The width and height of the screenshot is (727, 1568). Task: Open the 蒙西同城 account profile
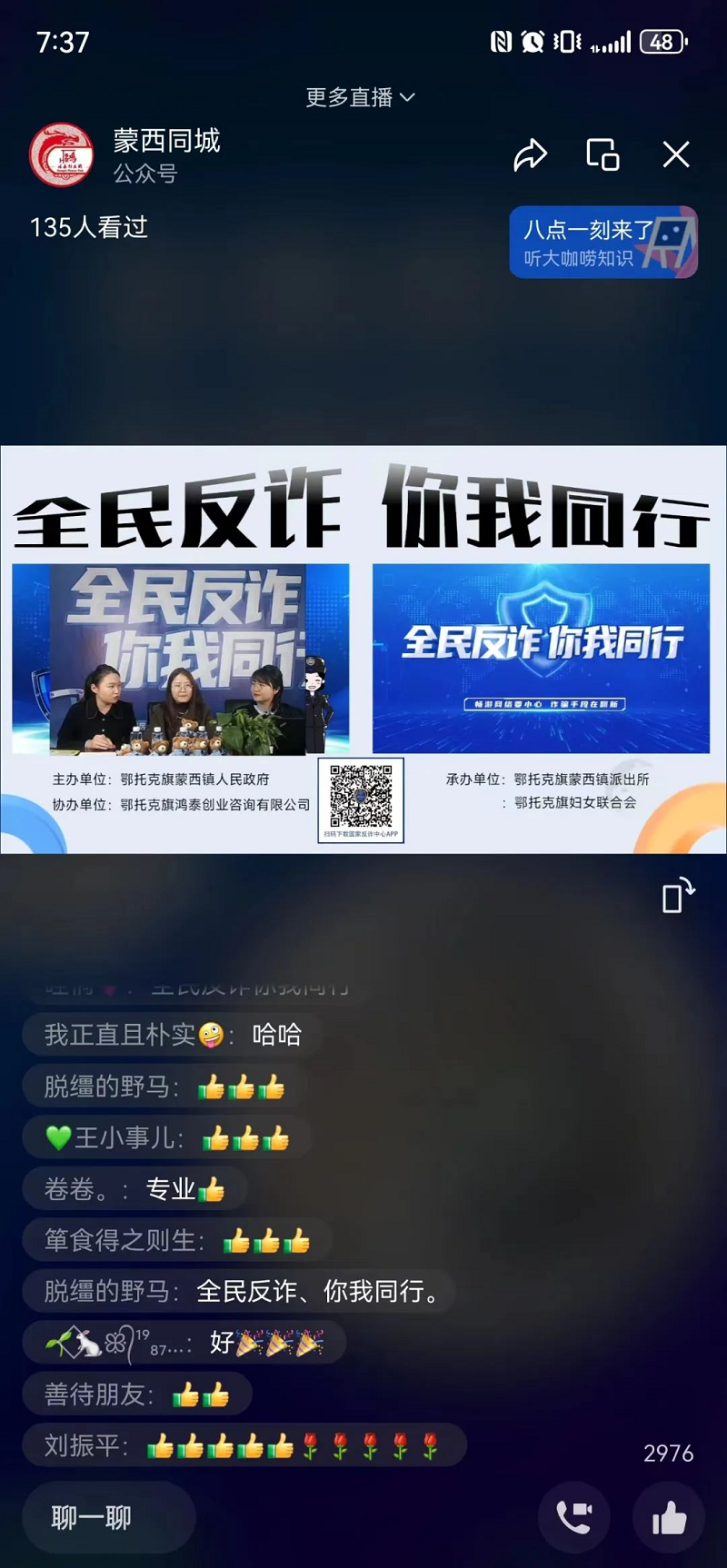[x=62, y=155]
